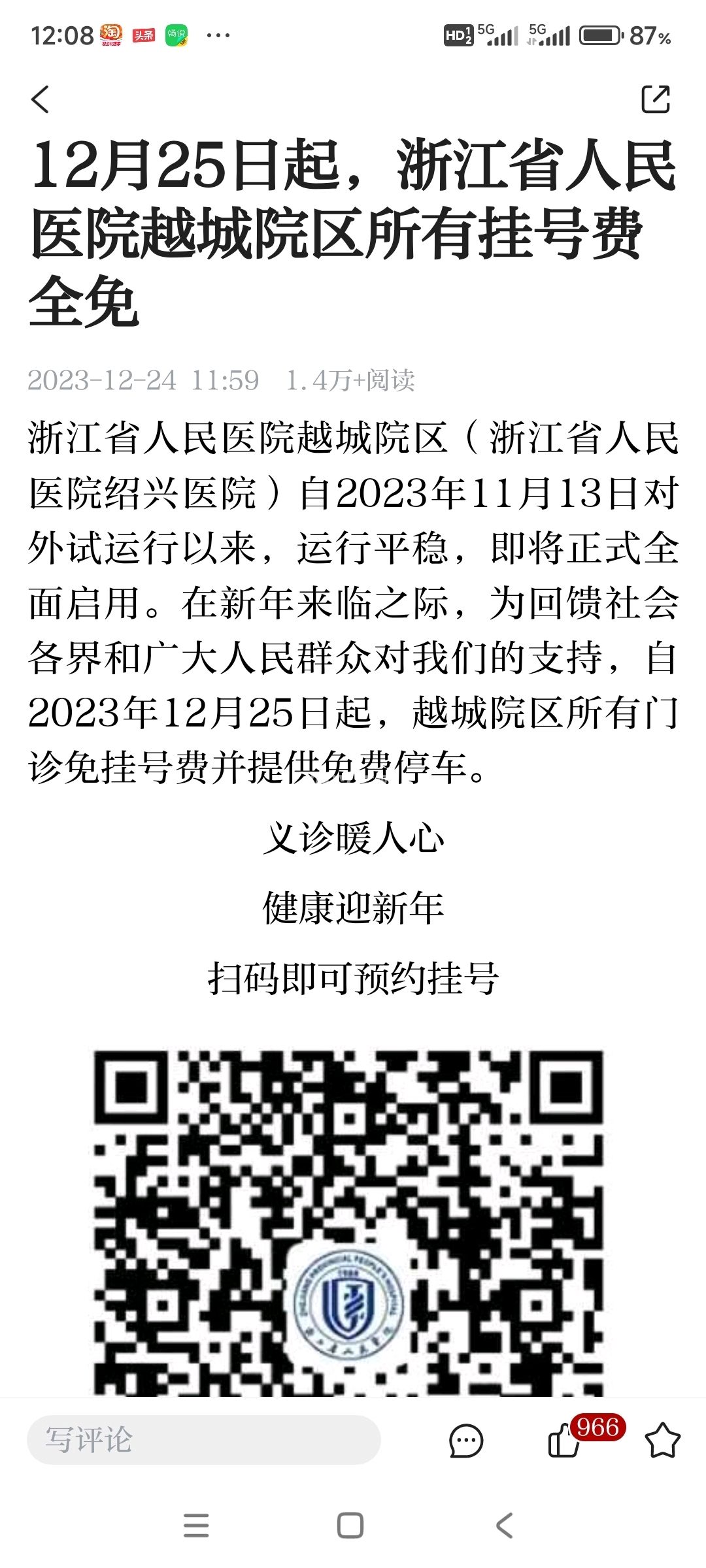The image size is (706, 1568).
Task: Open recent apps from the system navigation bar
Action: pyautogui.click(x=196, y=1526)
